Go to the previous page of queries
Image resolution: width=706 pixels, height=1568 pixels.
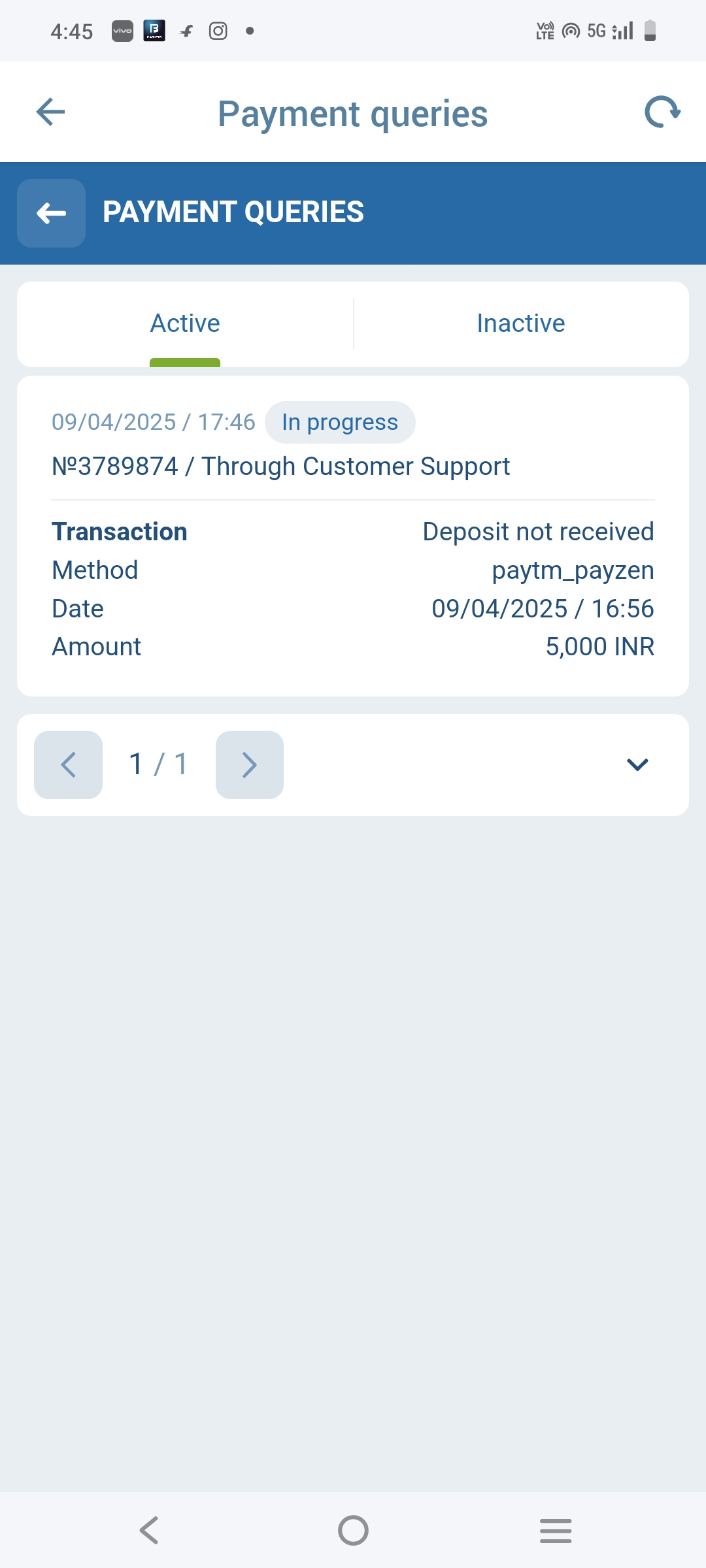(x=68, y=764)
